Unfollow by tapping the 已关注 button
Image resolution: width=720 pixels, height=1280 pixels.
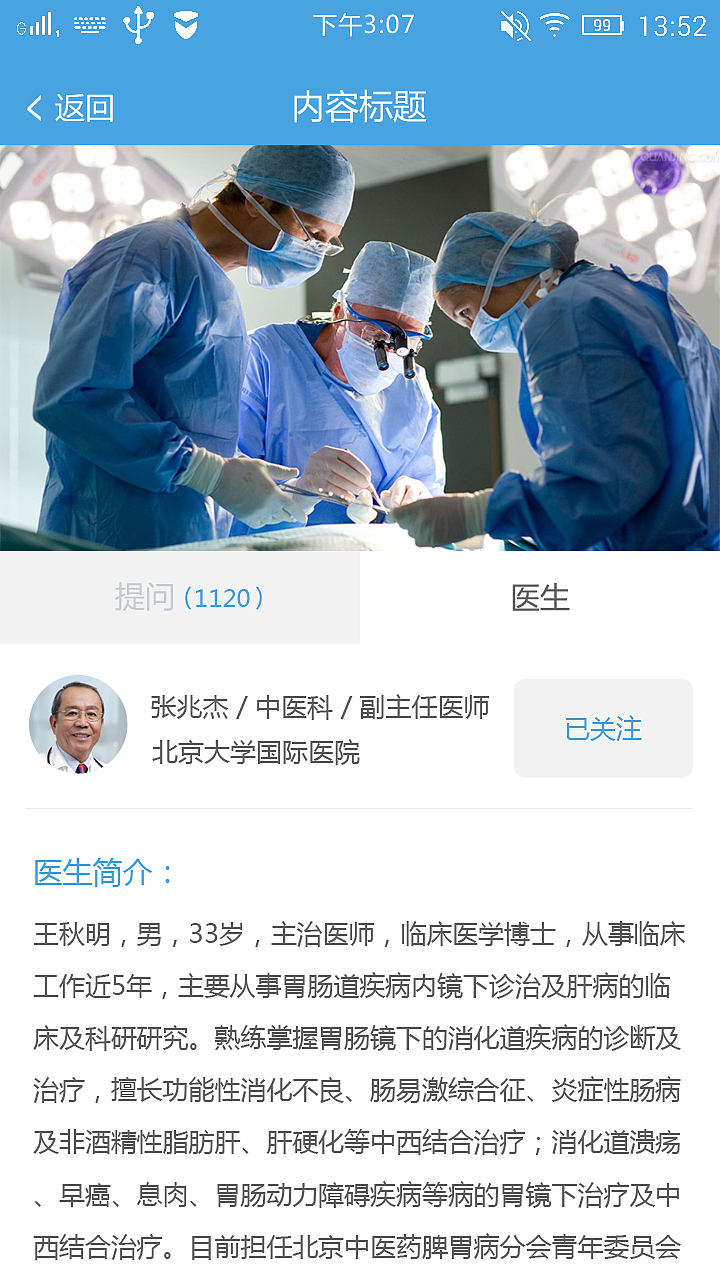click(603, 728)
